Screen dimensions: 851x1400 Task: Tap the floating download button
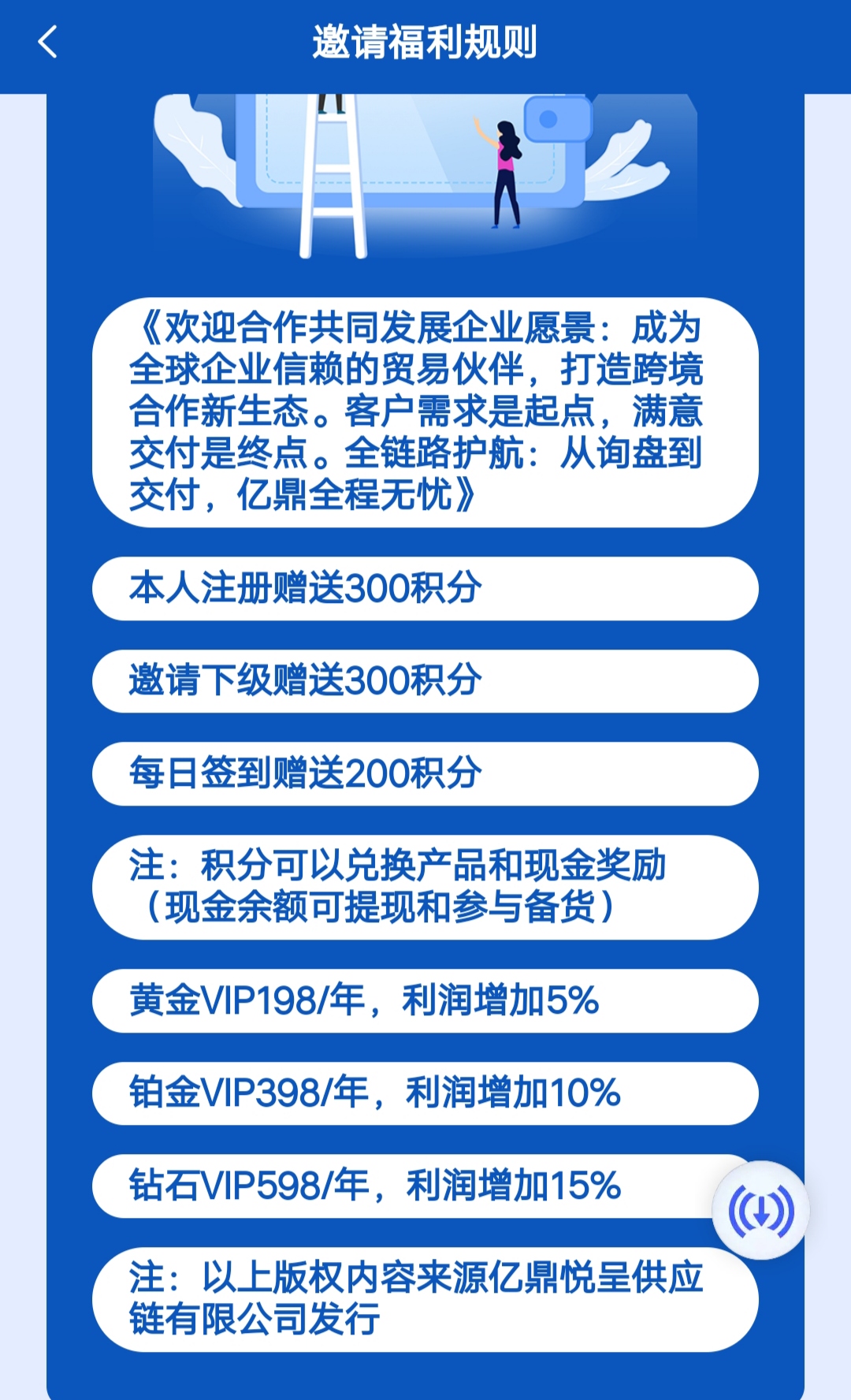760,1211
